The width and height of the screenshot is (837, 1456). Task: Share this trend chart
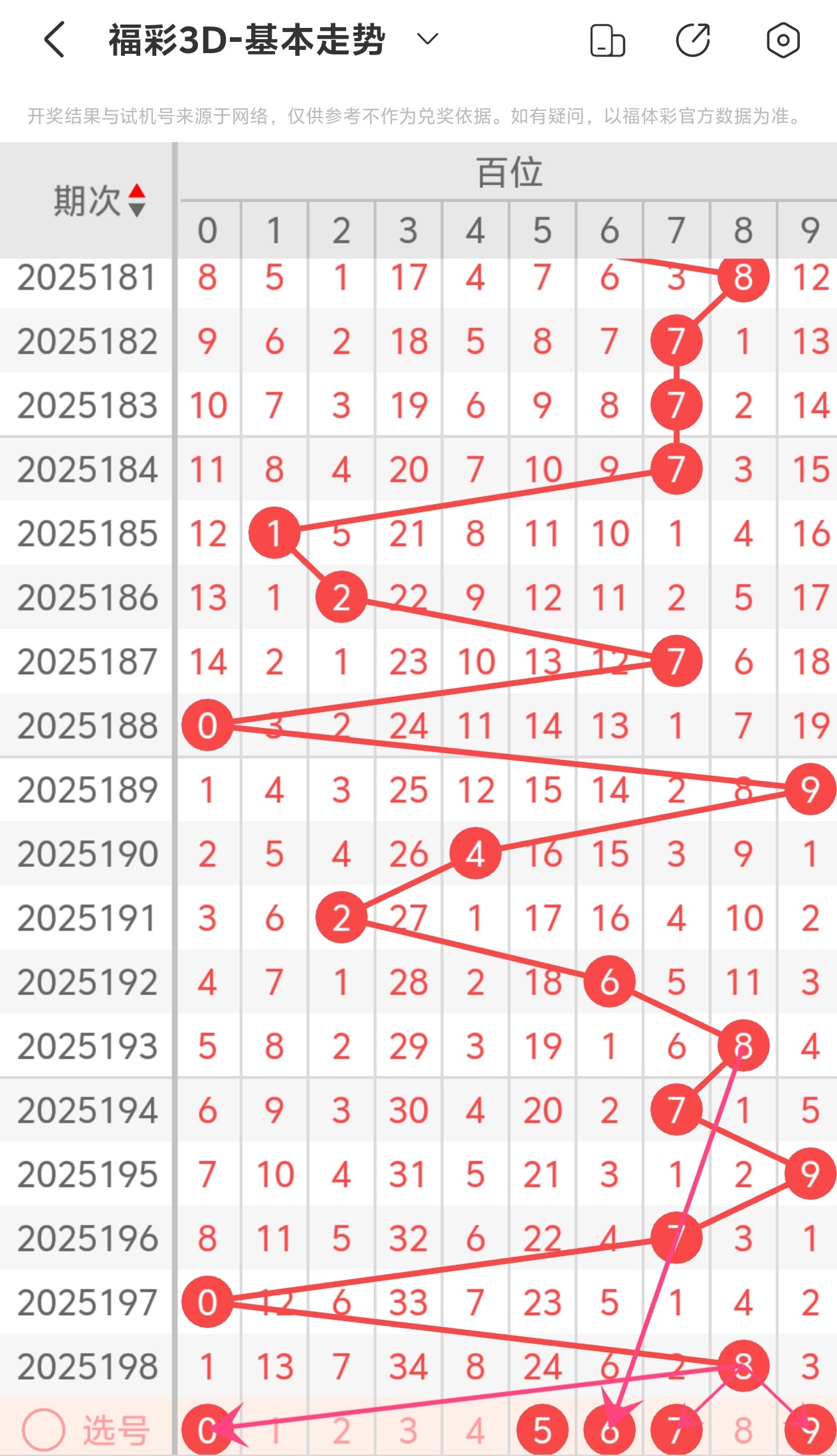pyautogui.click(x=693, y=41)
